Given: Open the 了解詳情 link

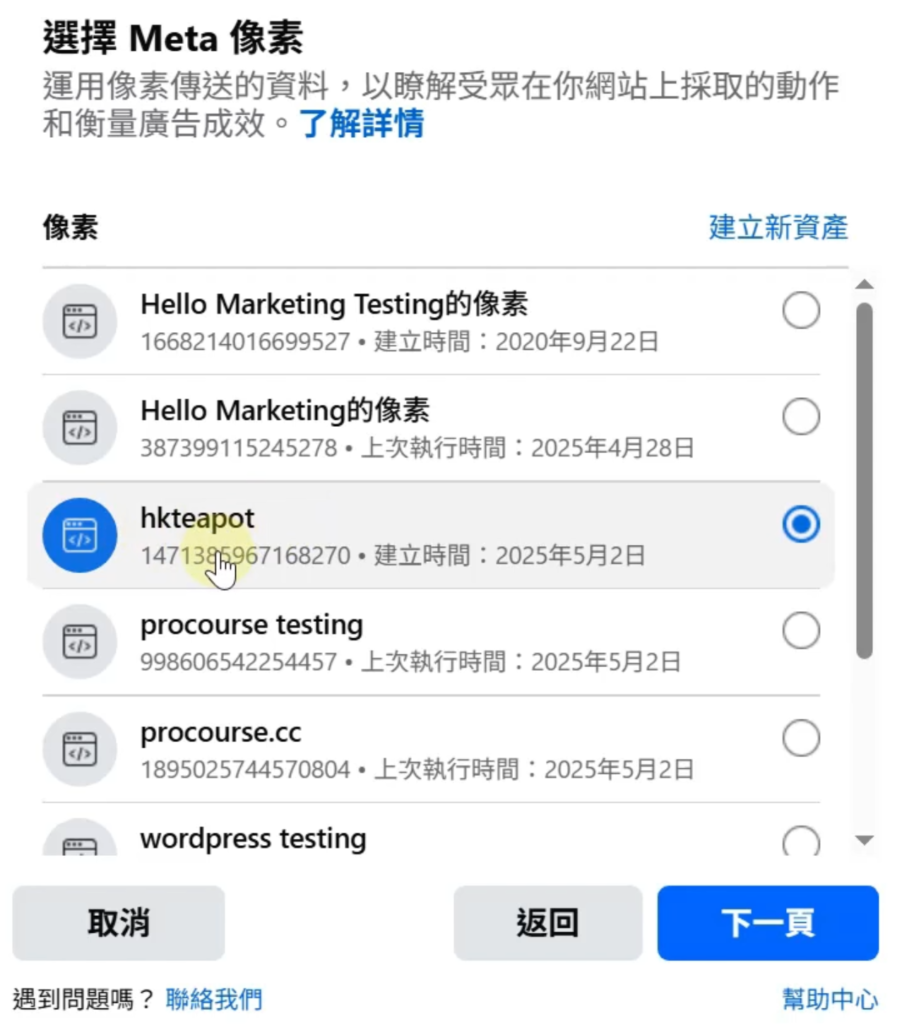Looking at the screenshot, I should tap(361, 125).
